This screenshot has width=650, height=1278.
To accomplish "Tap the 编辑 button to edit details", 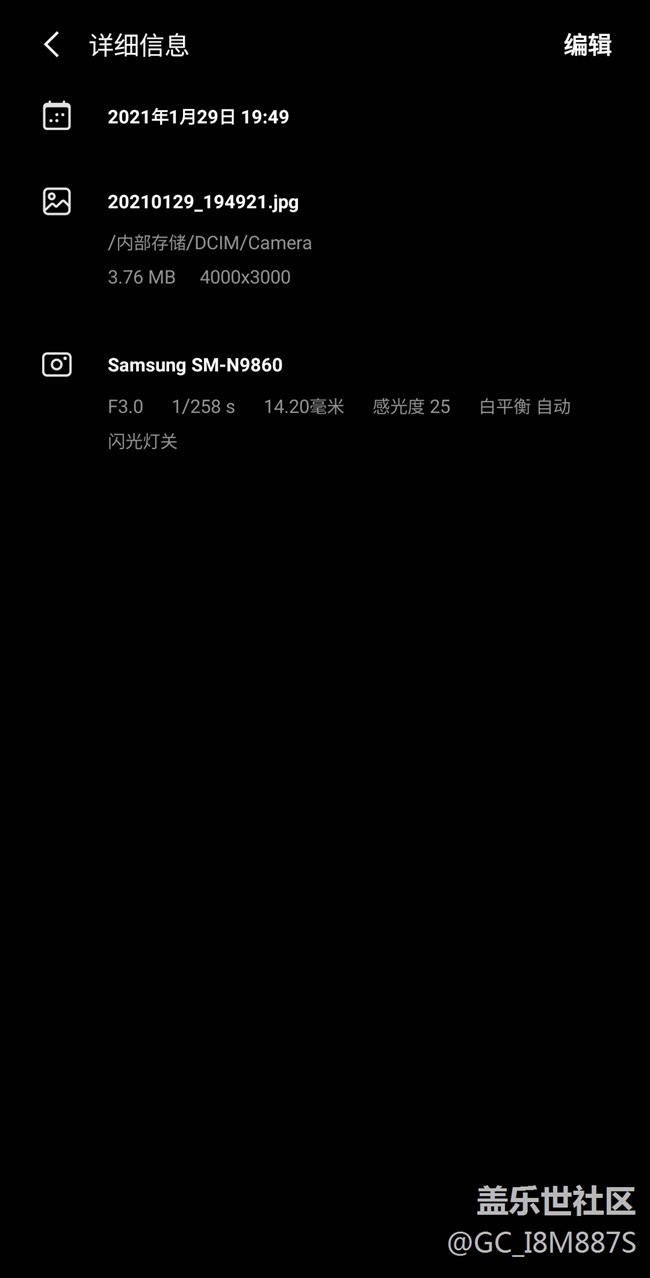I will coord(587,45).
